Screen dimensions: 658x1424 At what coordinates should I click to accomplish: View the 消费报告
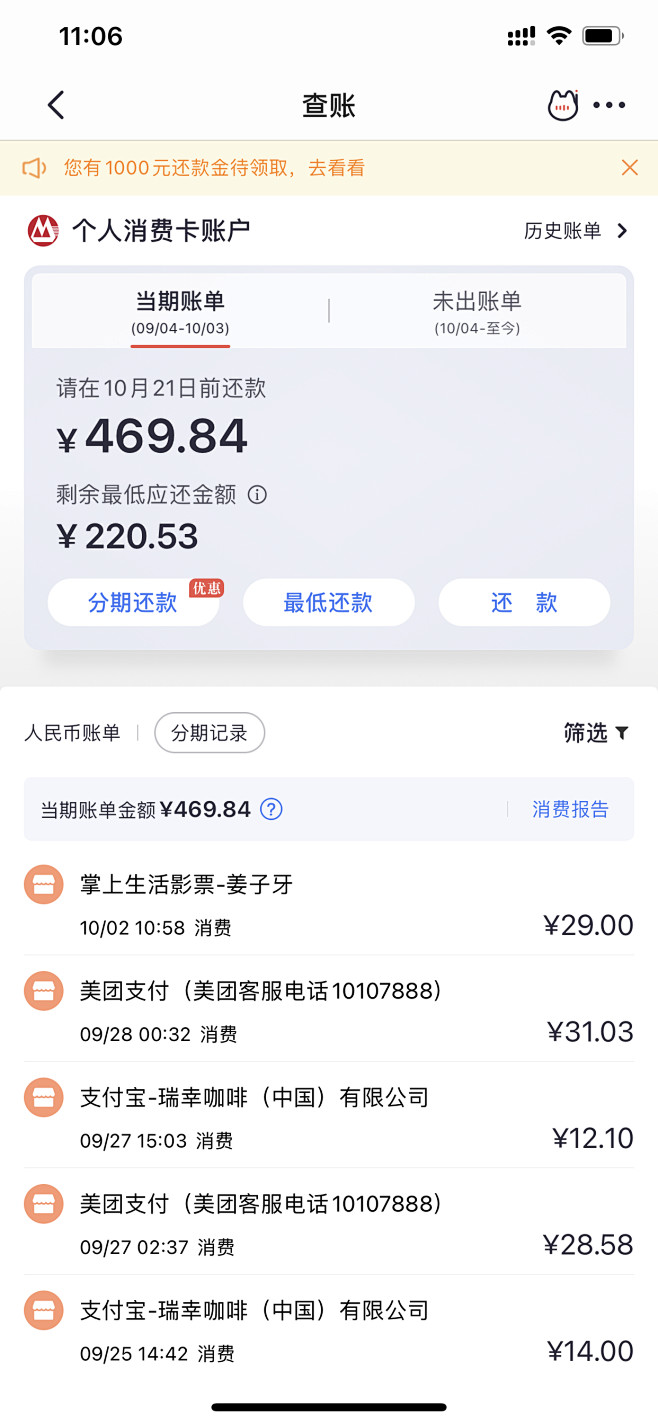click(x=570, y=809)
